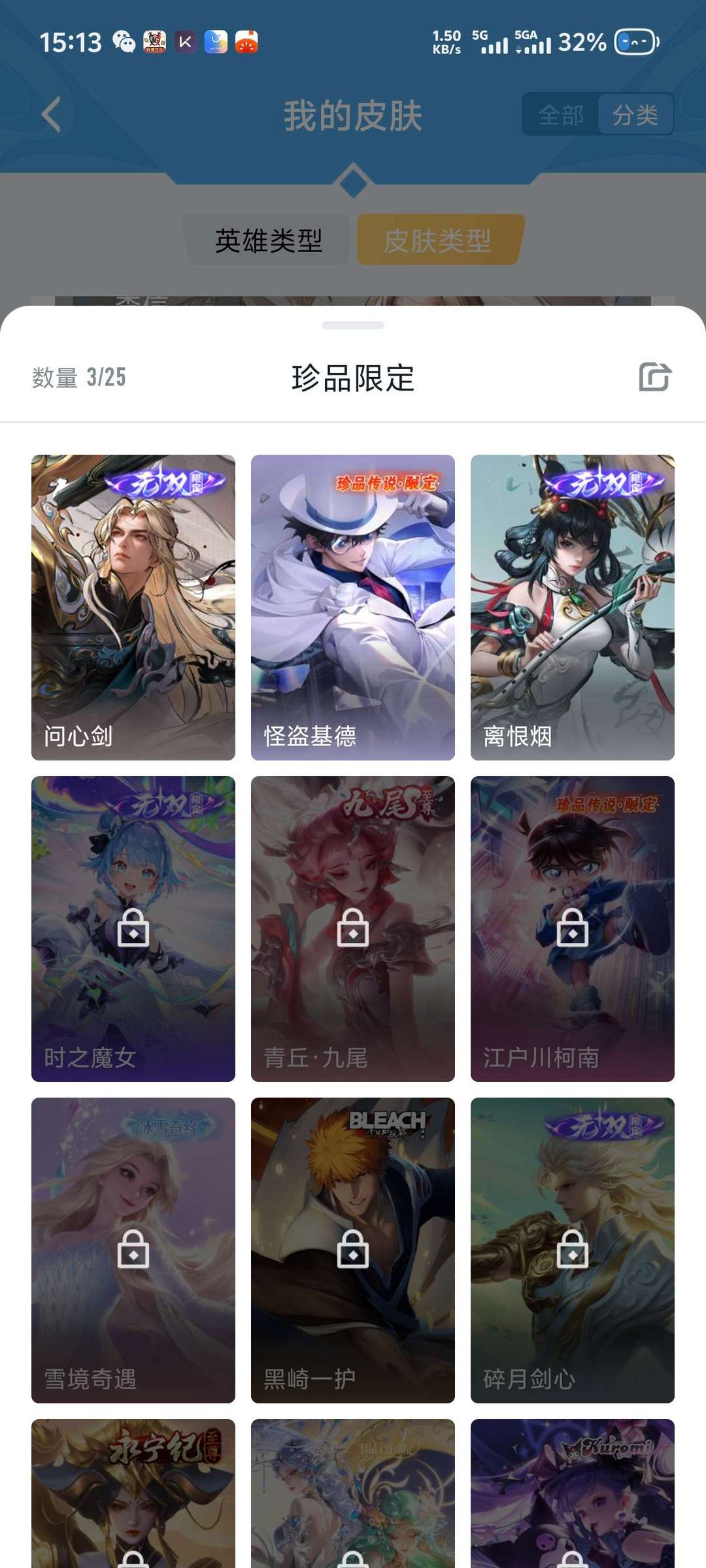Select the 分类 view
This screenshot has width=706, height=1568.
(635, 116)
